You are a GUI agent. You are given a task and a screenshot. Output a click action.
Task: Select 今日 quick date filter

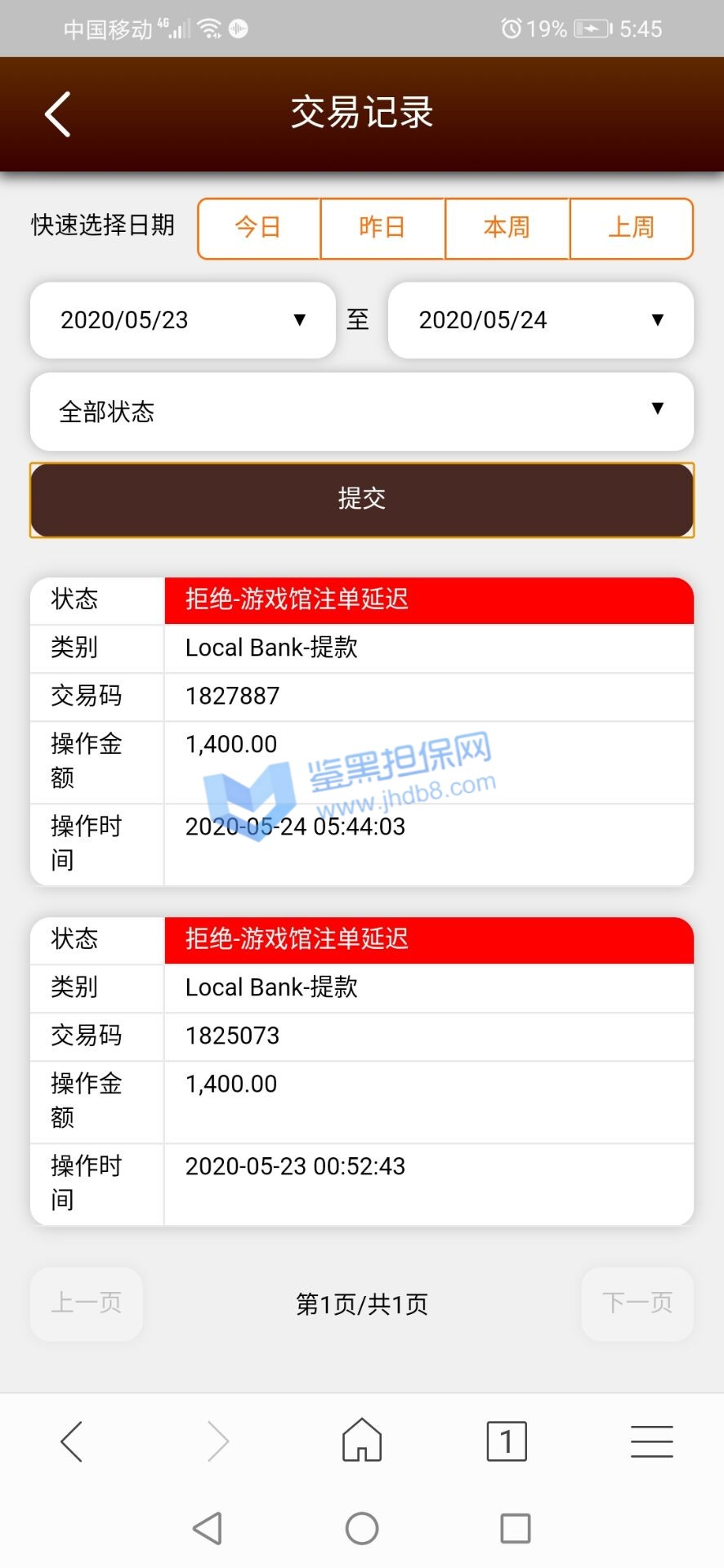[259, 228]
